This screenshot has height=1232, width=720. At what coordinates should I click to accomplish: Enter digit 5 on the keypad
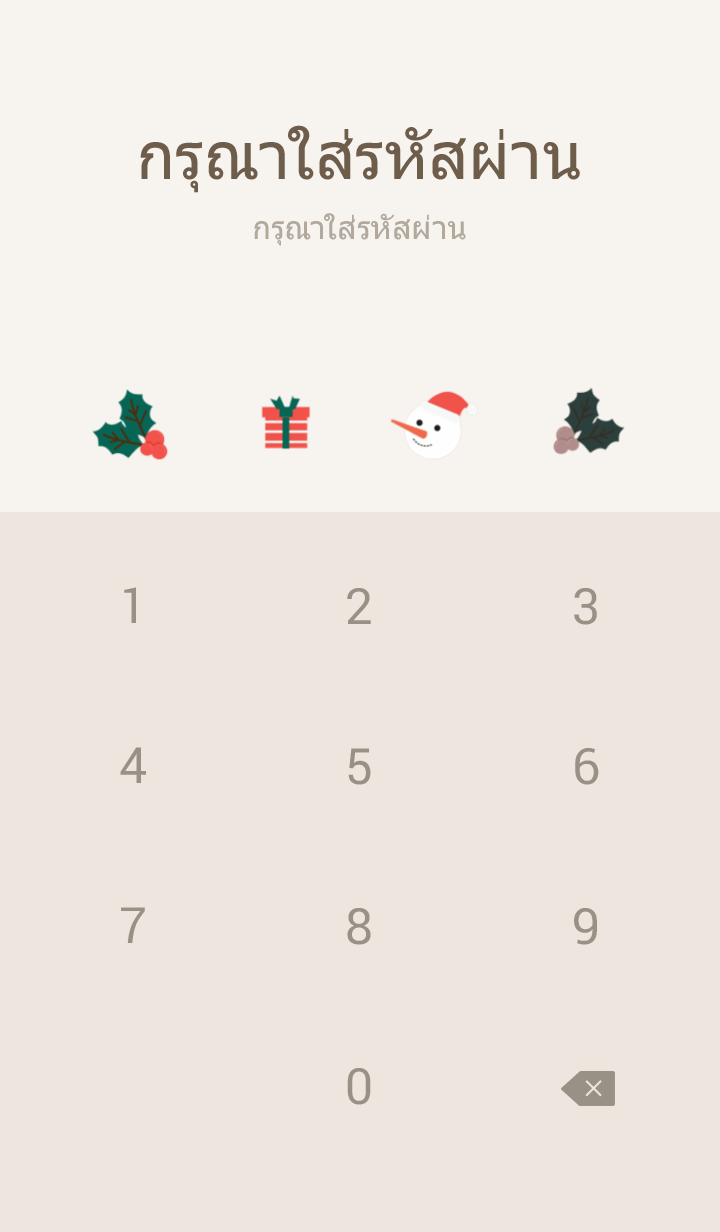click(359, 767)
